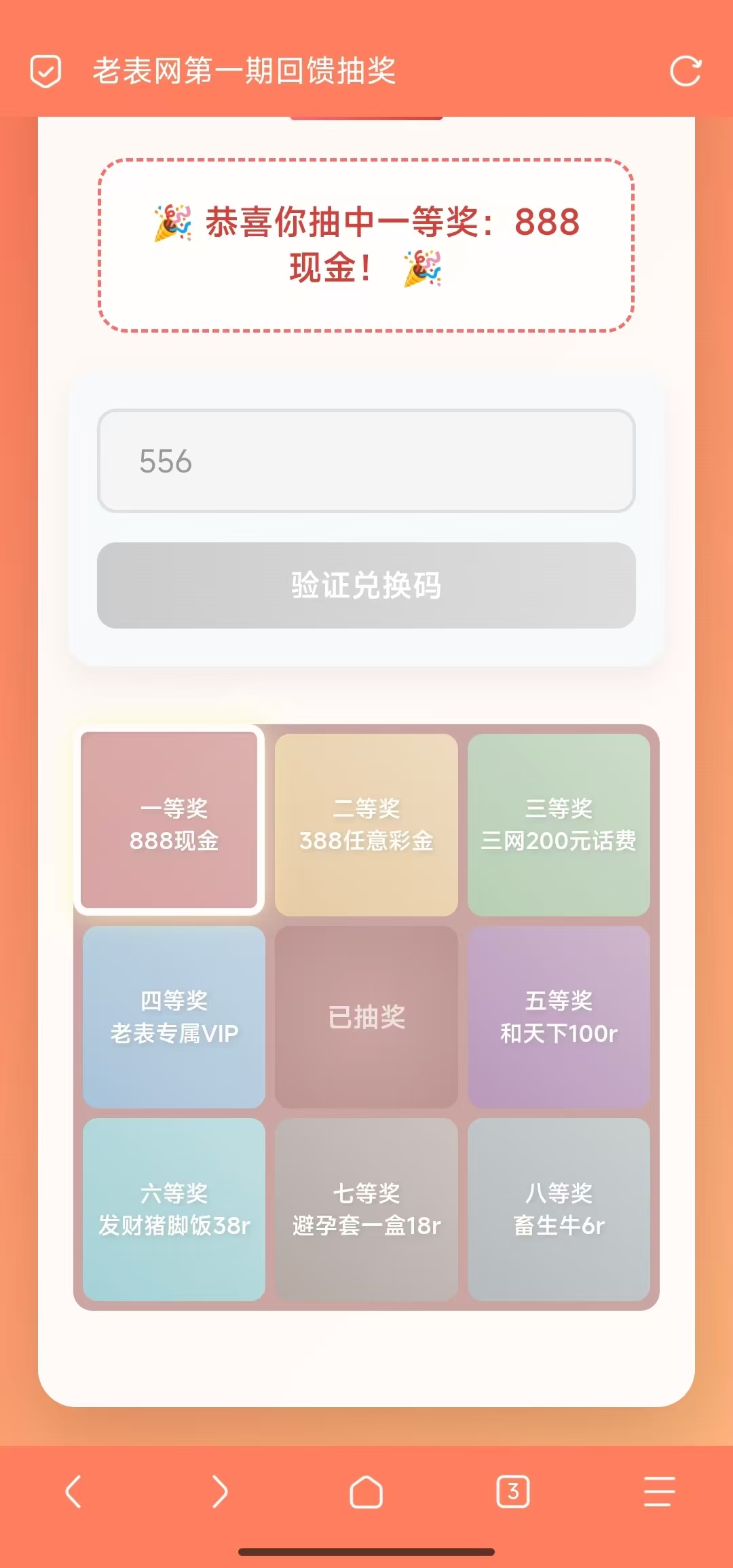Select the 七等奖 避孕套一盒18r tile
733x1568 pixels.
pyautogui.click(x=366, y=1209)
